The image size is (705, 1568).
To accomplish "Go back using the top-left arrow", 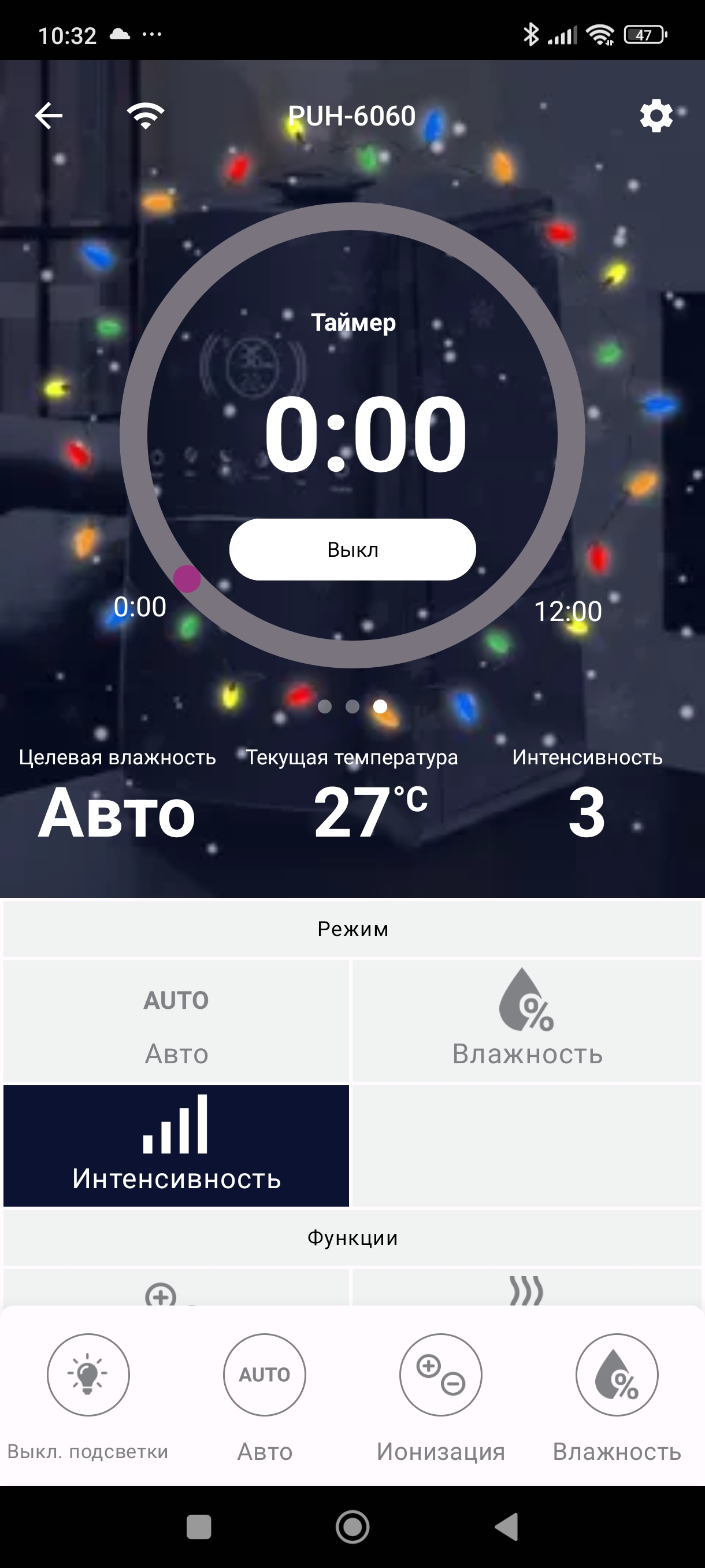I will (49, 116).
